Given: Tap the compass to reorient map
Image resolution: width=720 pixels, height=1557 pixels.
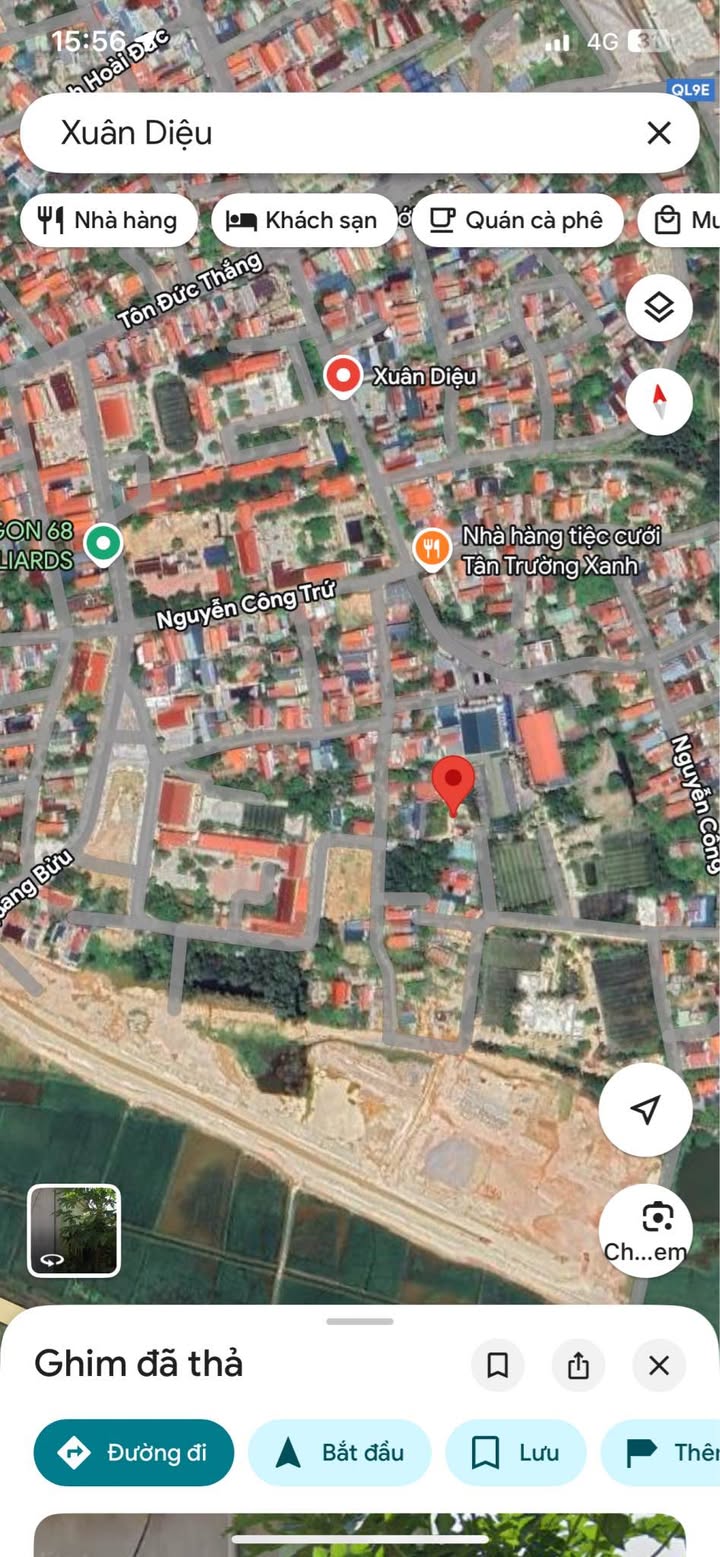Looking at the screenshot, I should pyautogui.click(x=659, y=401).
